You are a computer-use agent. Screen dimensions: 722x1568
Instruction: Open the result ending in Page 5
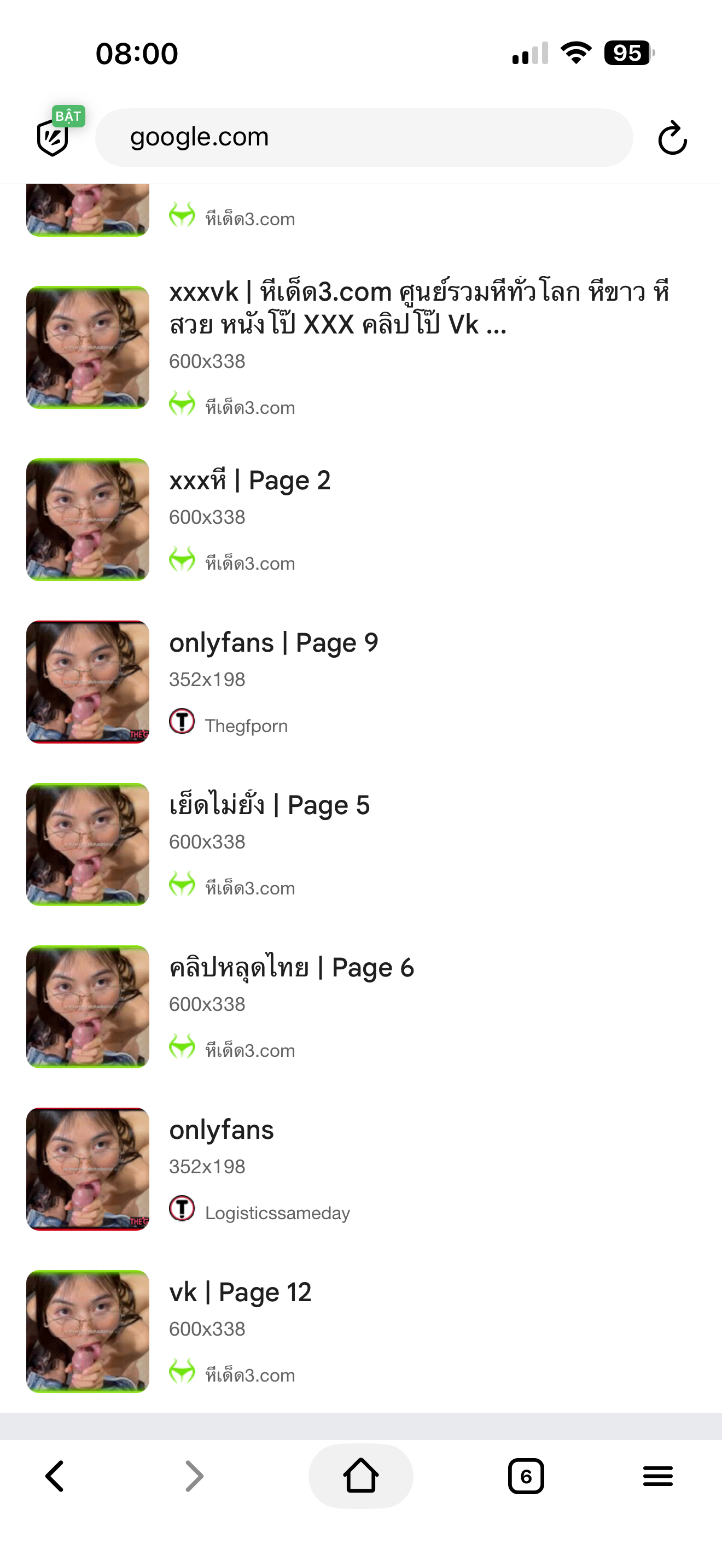361,844
